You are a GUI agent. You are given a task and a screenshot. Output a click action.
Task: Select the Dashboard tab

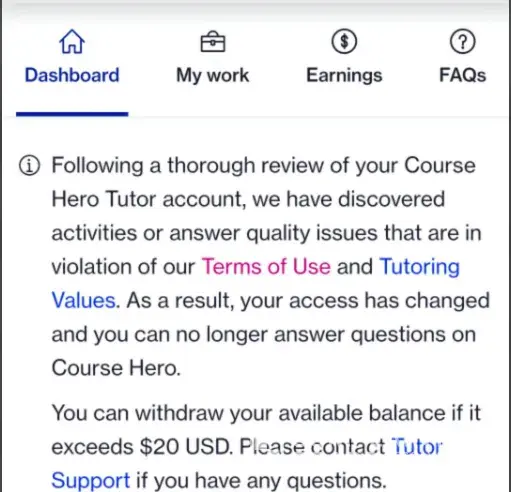point(72,57)
